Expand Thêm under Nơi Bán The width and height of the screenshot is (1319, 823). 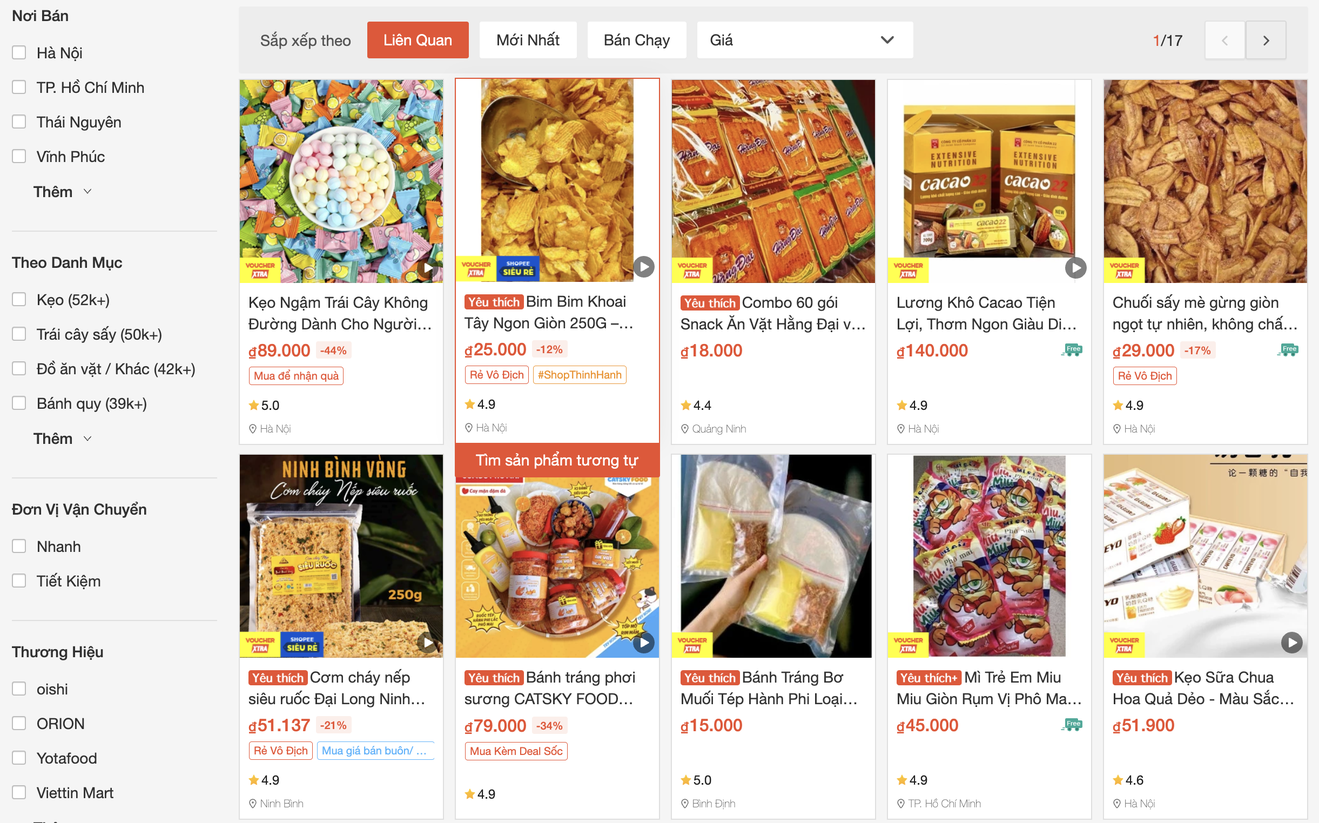tap(62, 192)
